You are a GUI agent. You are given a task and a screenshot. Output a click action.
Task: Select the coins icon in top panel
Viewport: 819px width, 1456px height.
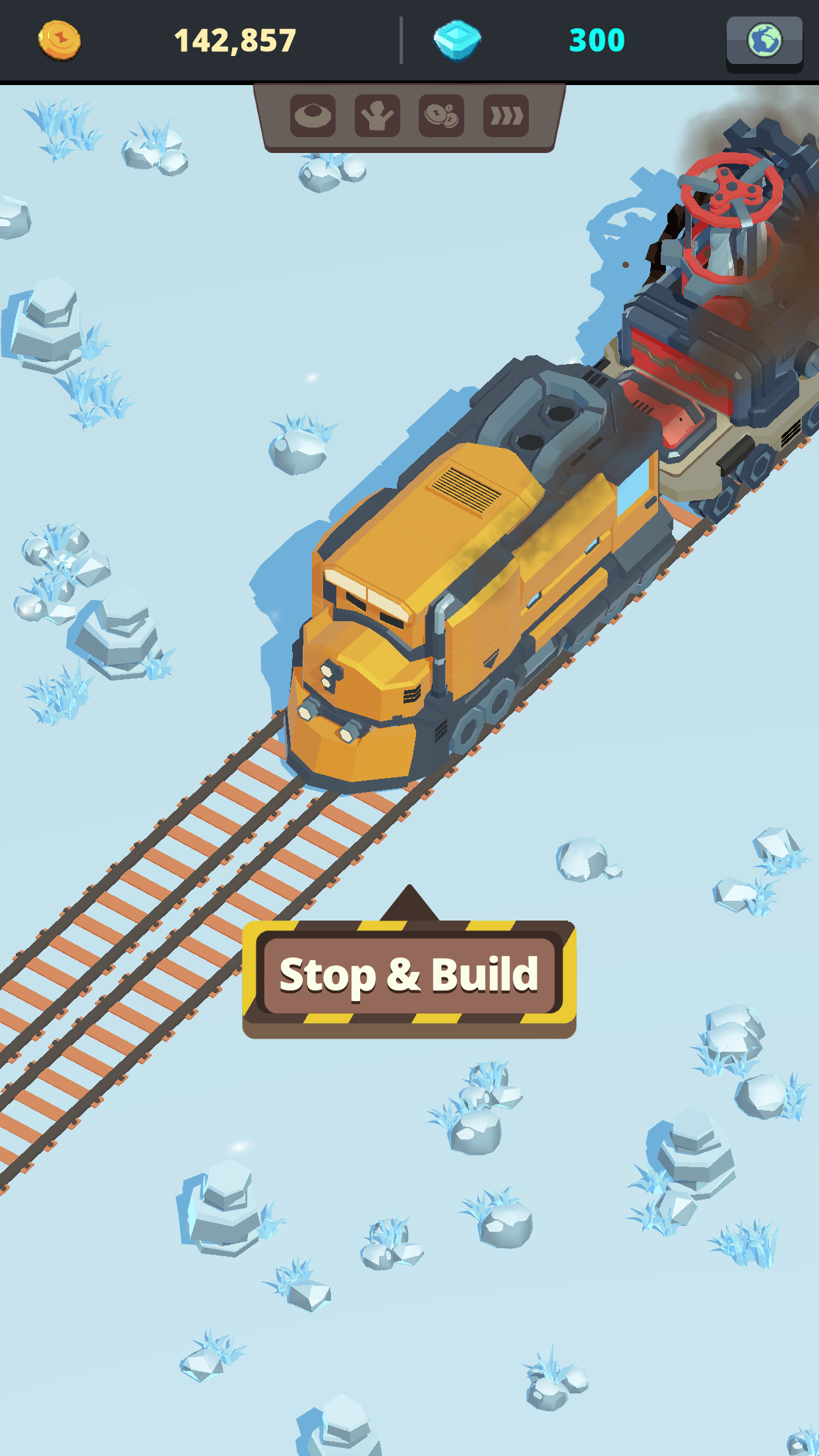coord(441,116)
